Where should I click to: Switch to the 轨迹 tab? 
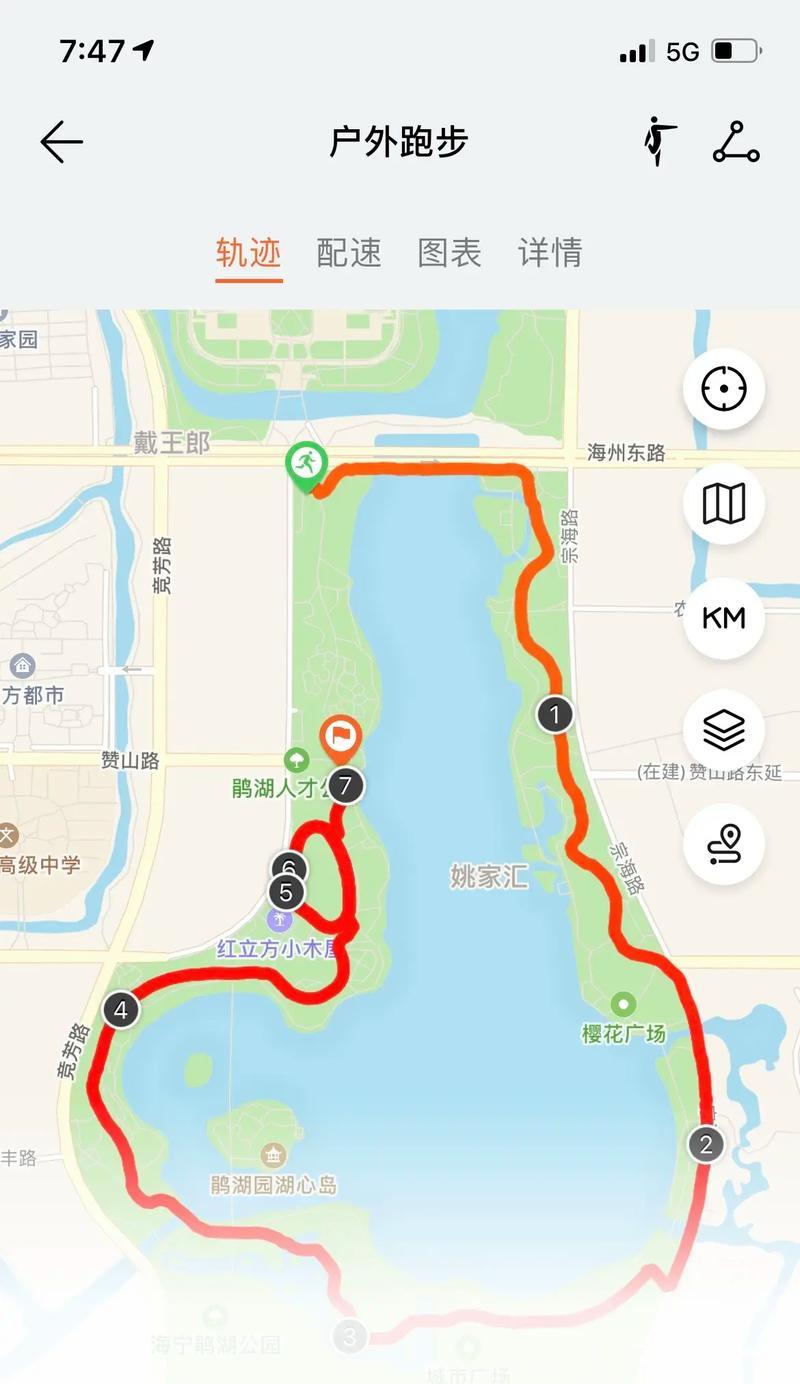point(249,252)
